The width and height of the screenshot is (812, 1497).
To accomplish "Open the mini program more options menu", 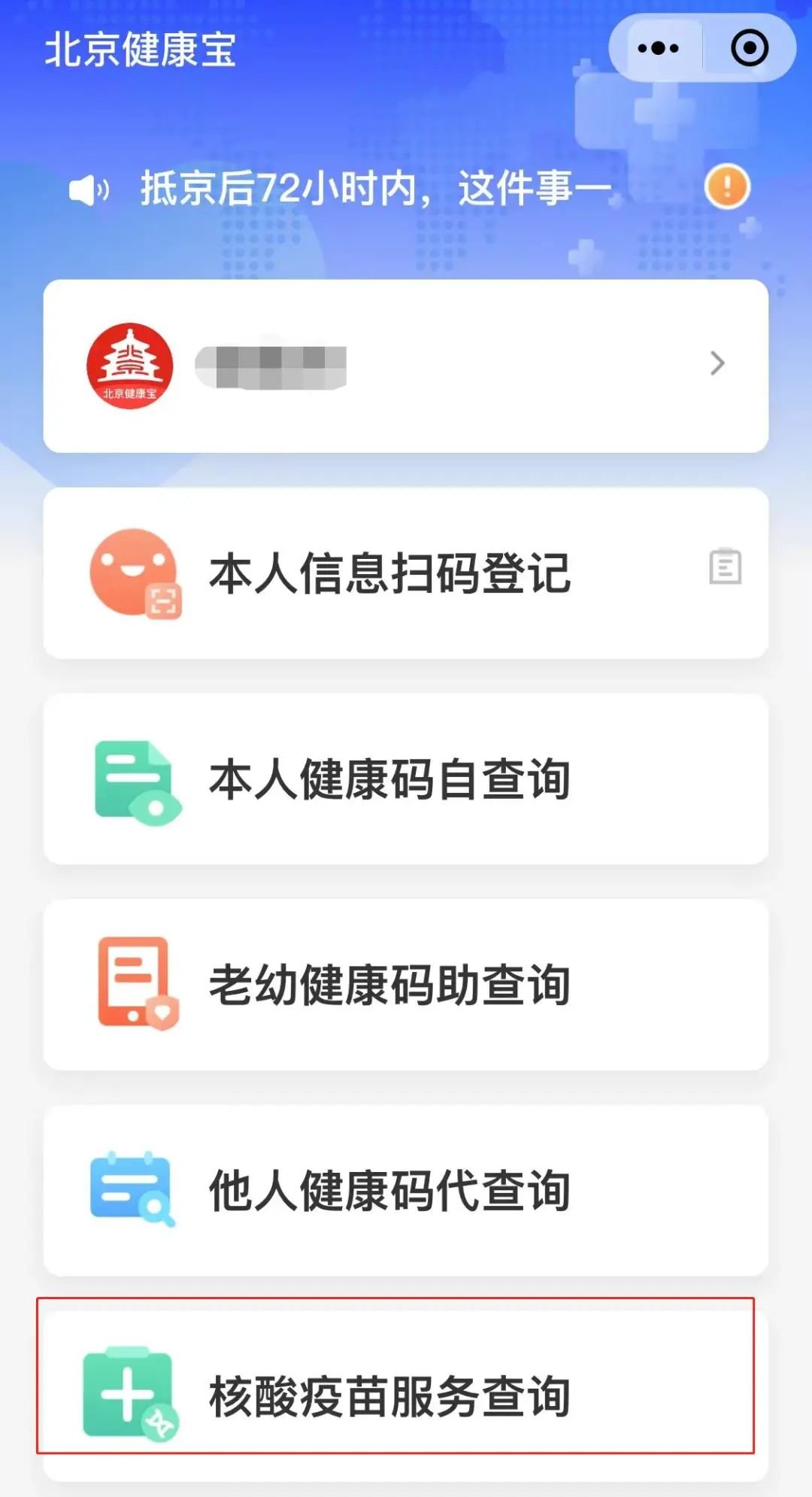I will (x=658, y=49).
